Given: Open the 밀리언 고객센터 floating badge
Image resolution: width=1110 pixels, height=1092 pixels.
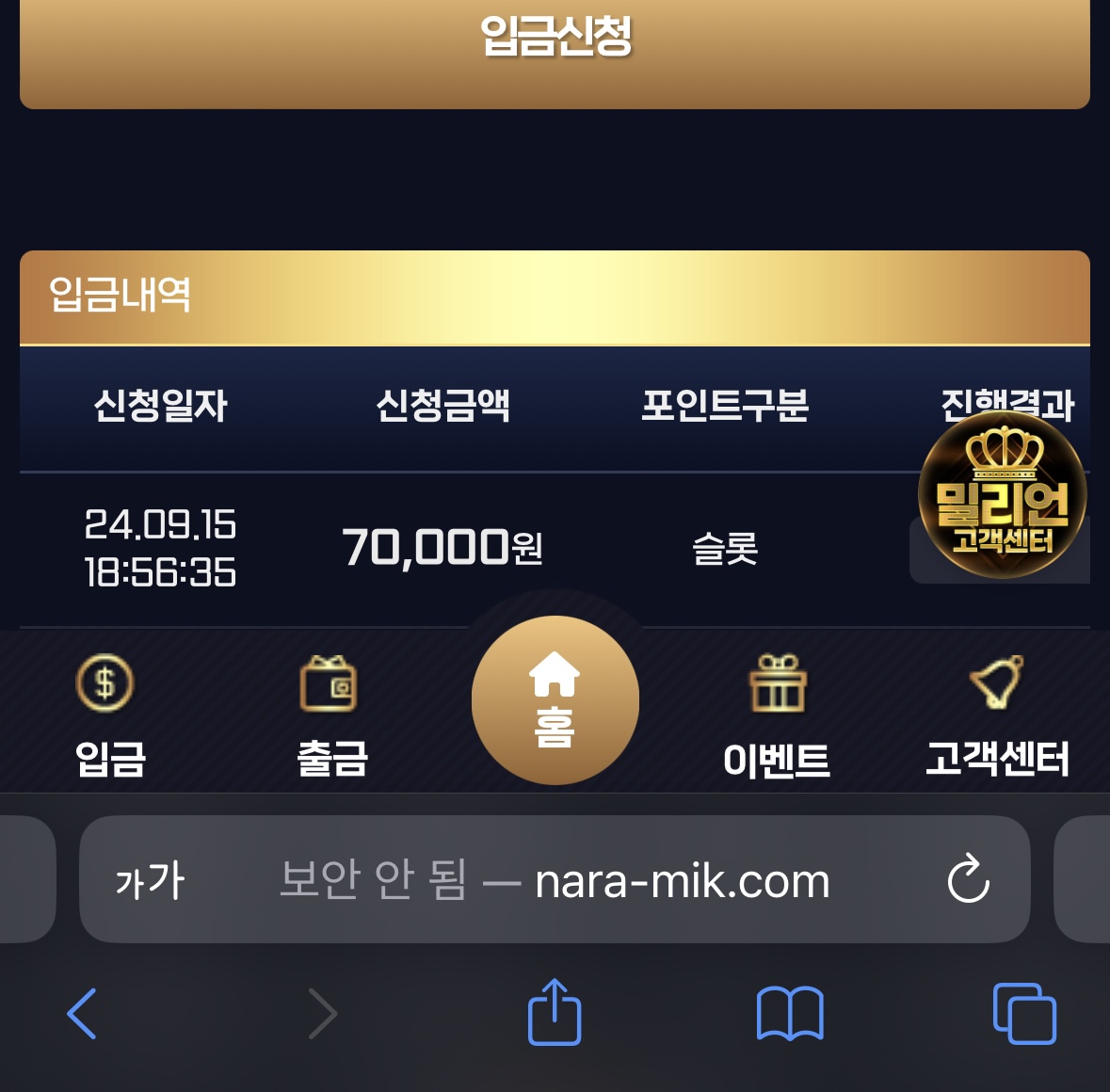Looking at the screenshot, I should [1002, 495].
